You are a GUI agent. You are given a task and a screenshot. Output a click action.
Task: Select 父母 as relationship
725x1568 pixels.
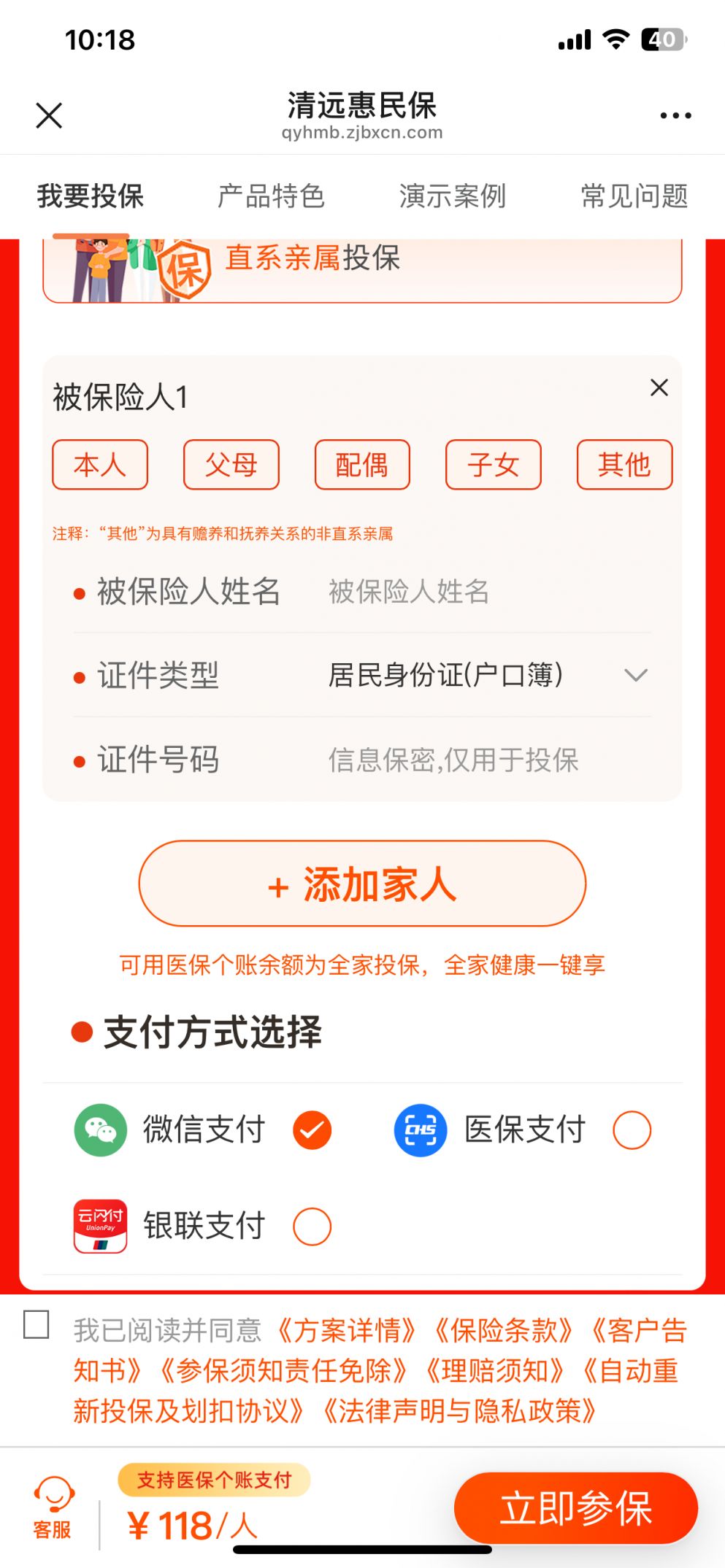[x=231, y=465]
